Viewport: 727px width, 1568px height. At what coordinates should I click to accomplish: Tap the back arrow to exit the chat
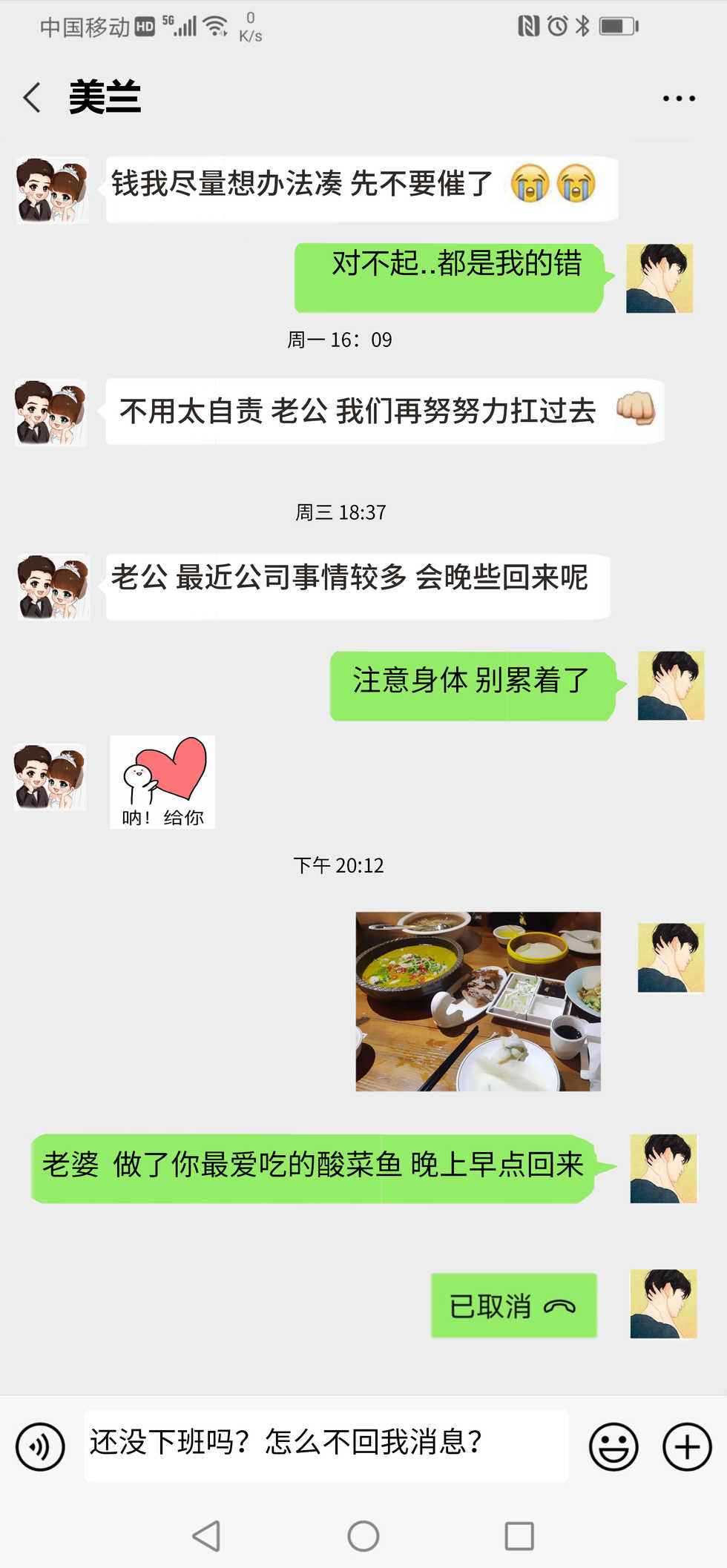pos(31,97)
